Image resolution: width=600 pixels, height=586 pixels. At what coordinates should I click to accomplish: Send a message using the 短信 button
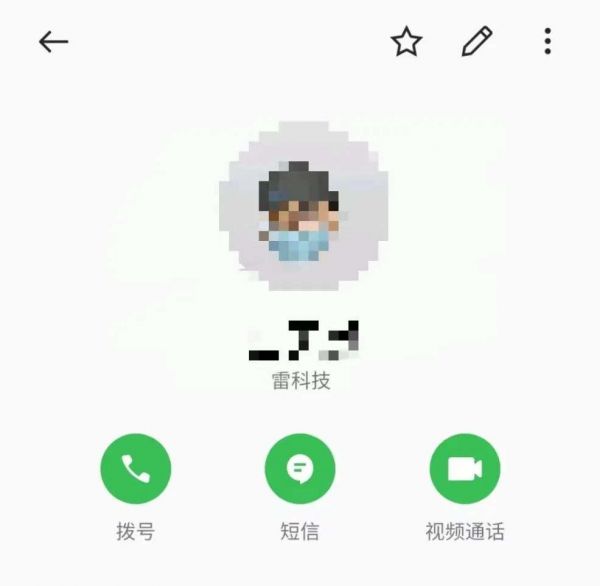click(300, 468)
